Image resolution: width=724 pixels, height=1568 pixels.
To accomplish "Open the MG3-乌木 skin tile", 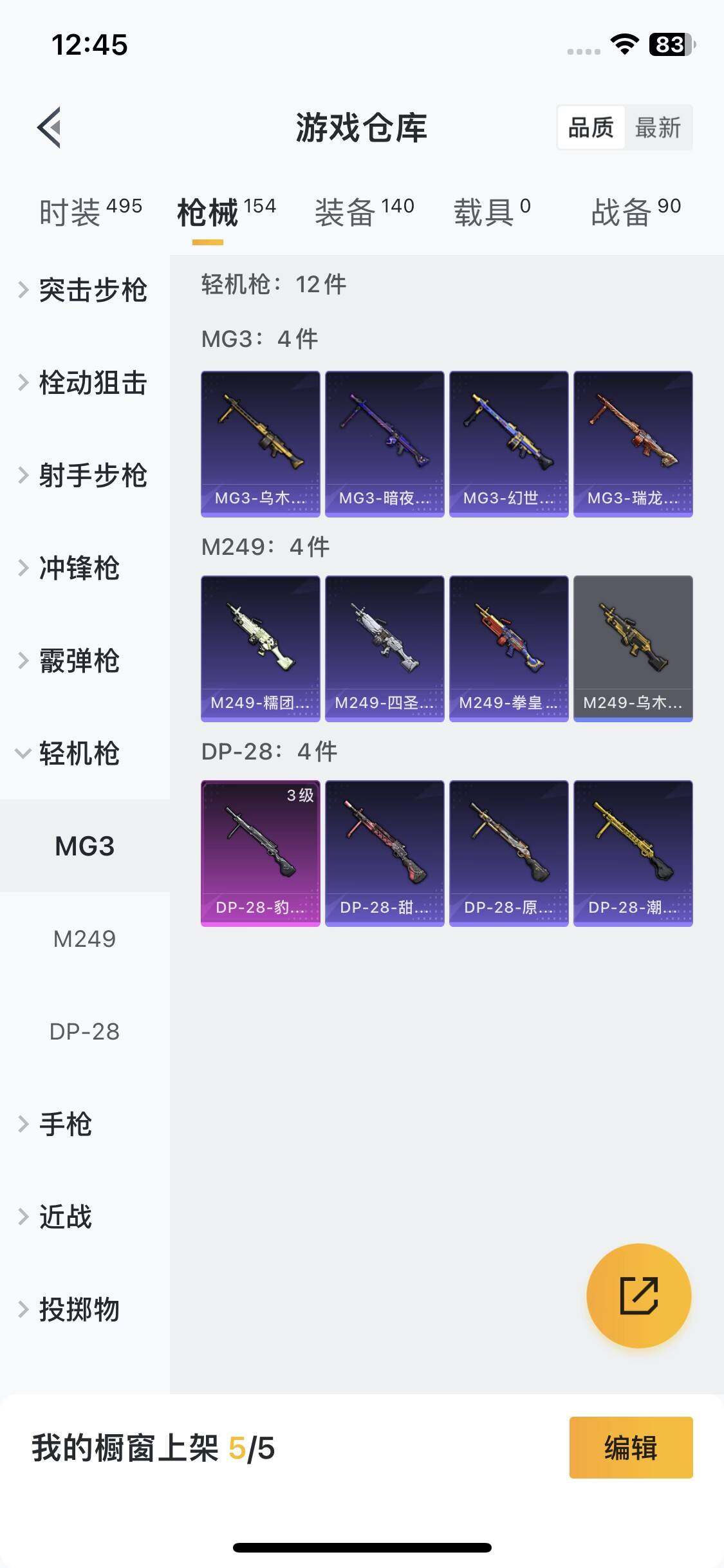I will click(261, 443).
